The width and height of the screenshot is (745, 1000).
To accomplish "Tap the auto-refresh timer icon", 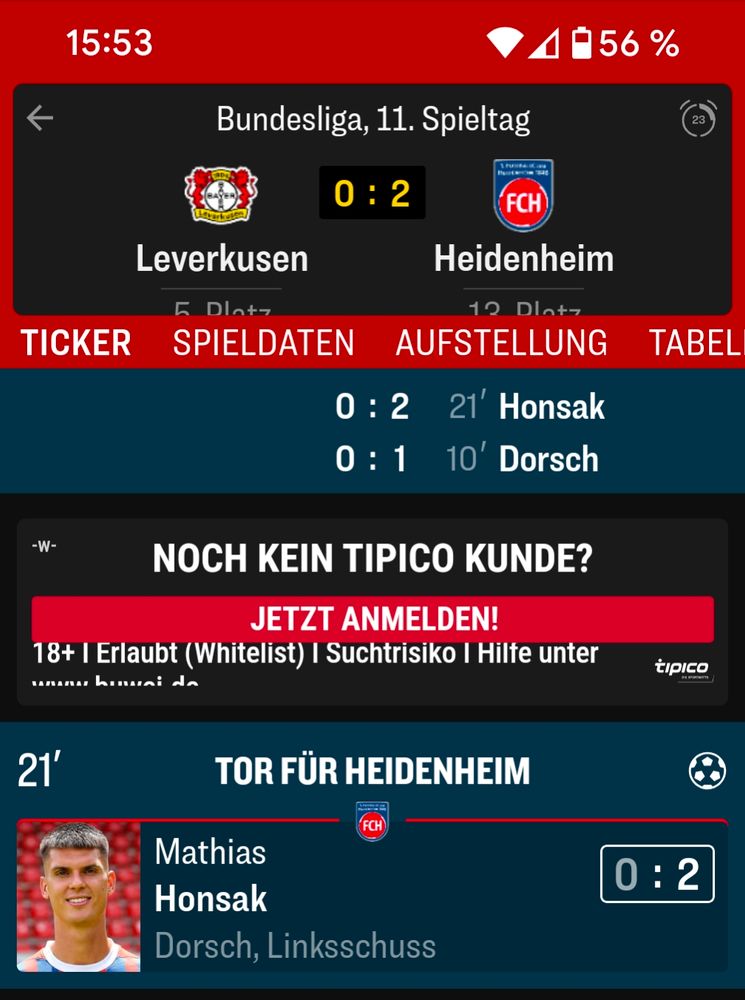I will coord(698,119).
